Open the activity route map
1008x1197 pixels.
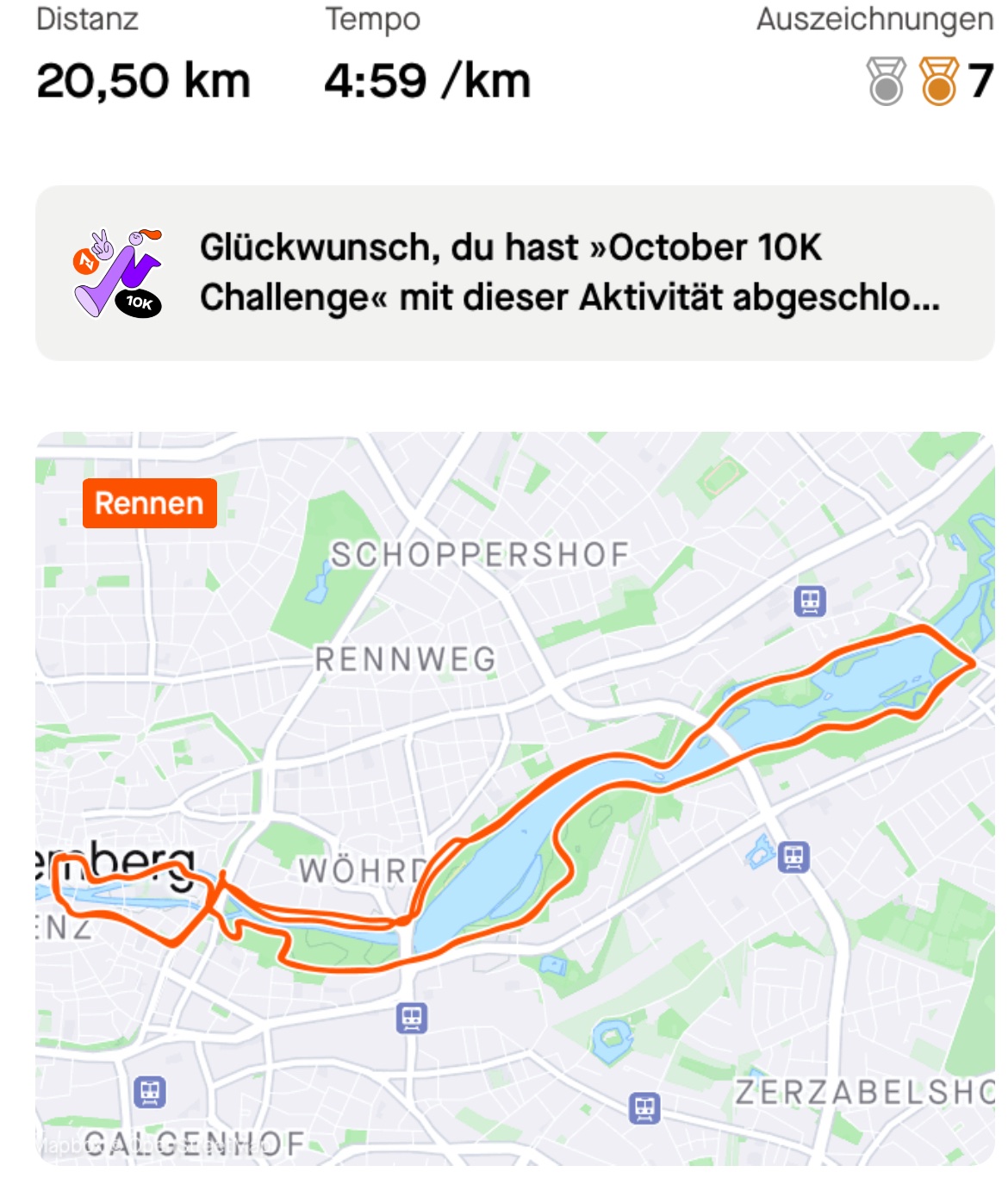click(514, 797)
